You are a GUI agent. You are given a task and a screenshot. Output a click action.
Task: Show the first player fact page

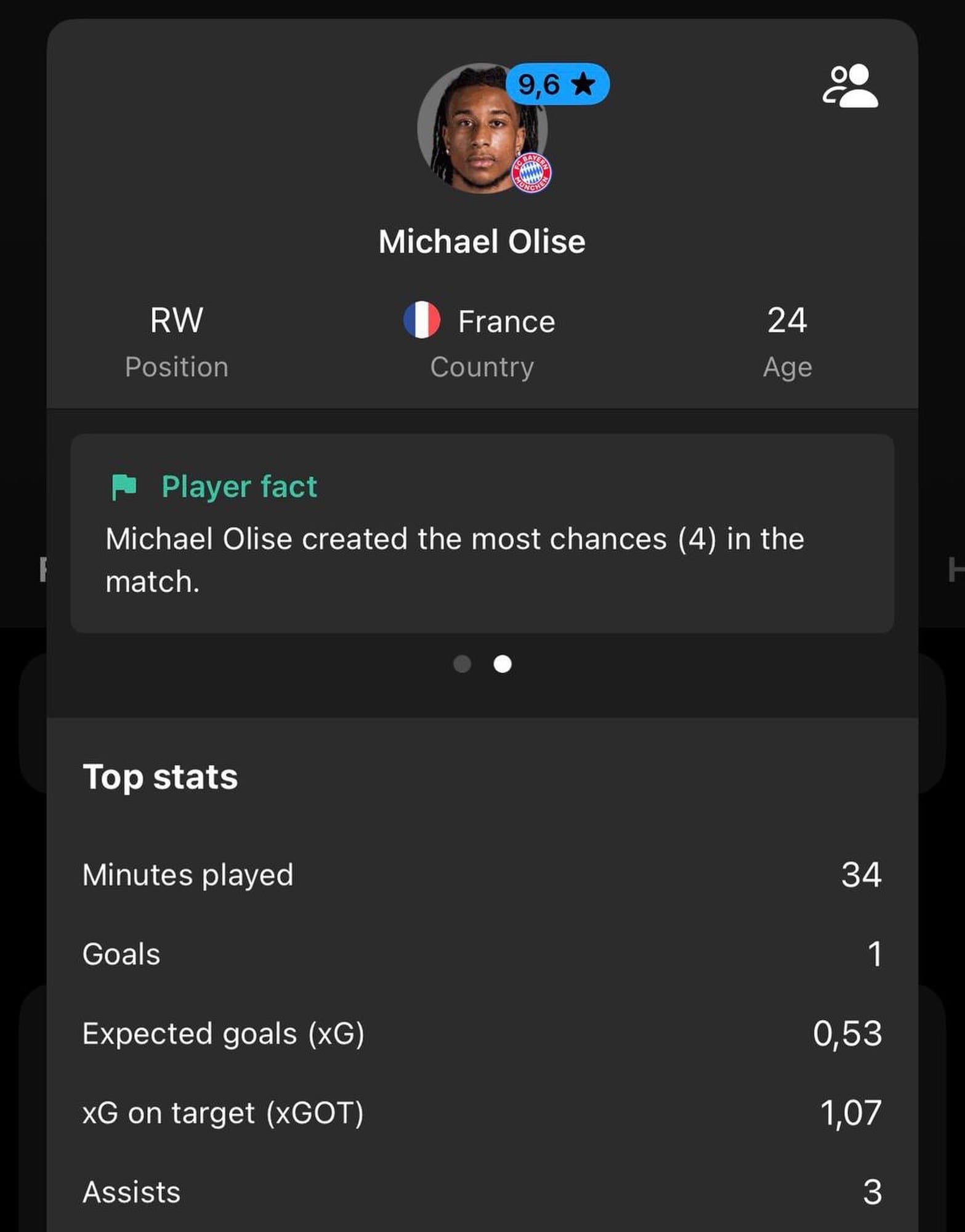point(462,664)
